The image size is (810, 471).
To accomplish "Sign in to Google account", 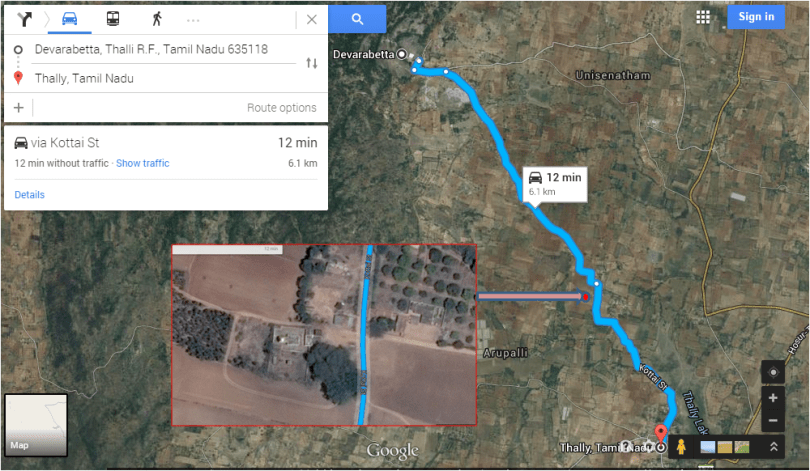I will (x=755, y=17).
